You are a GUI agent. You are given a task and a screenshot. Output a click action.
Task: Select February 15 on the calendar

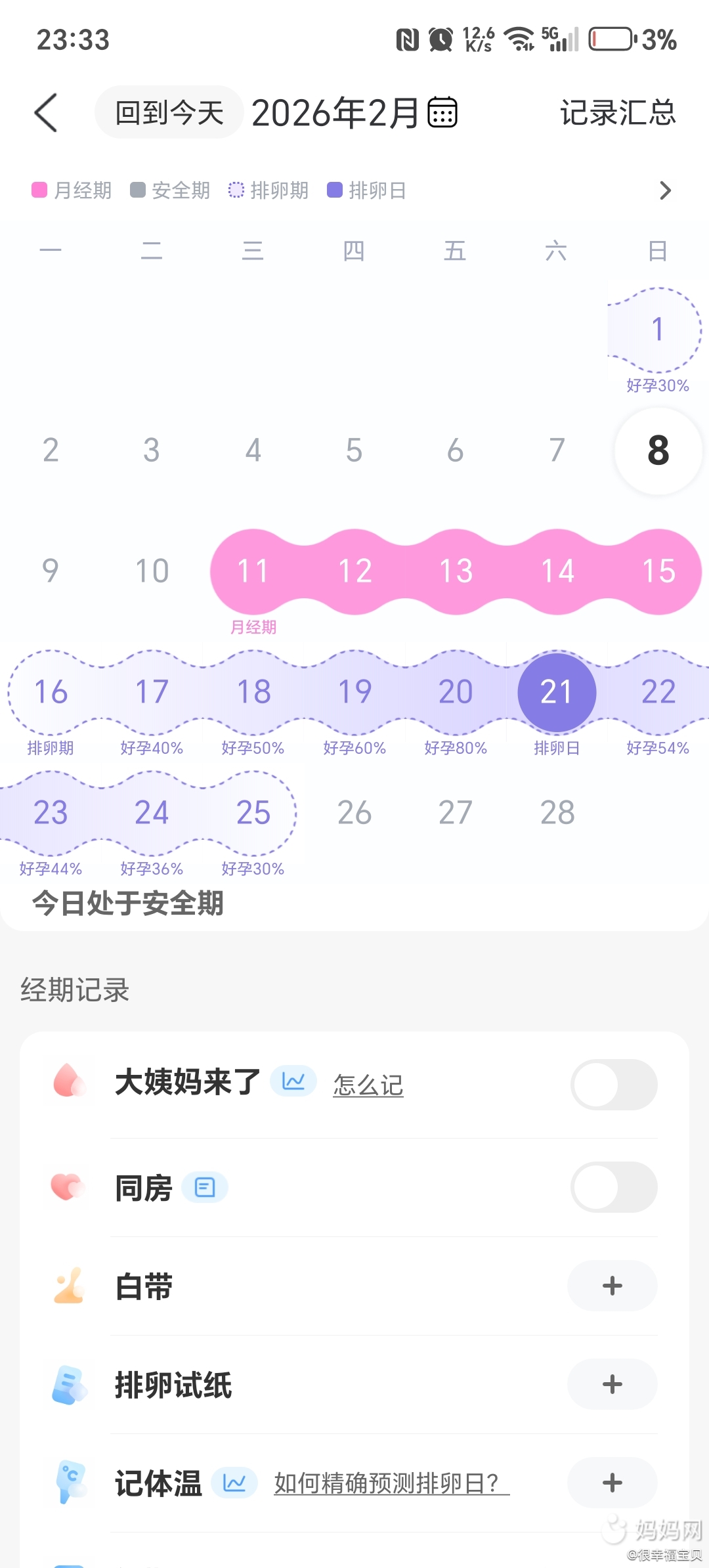(x=658, y=571)
